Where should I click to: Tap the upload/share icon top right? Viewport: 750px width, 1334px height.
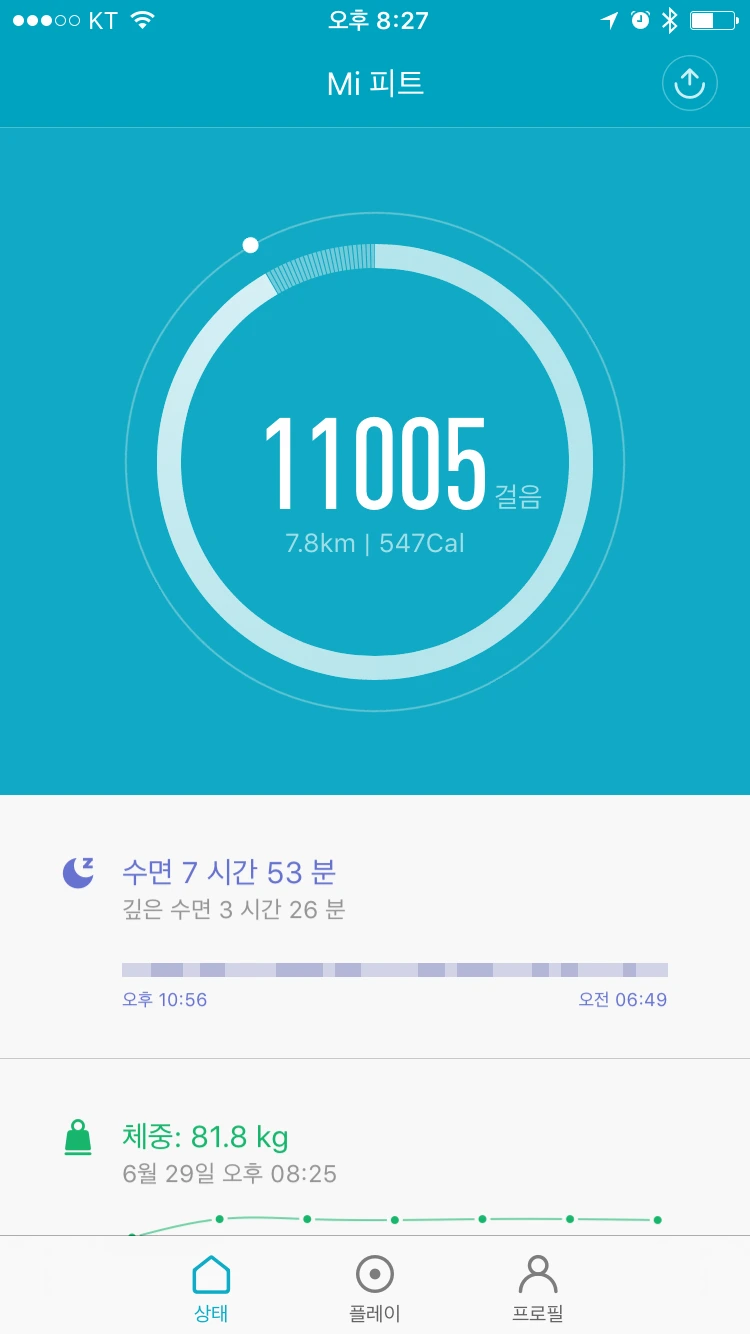point(689,83)
